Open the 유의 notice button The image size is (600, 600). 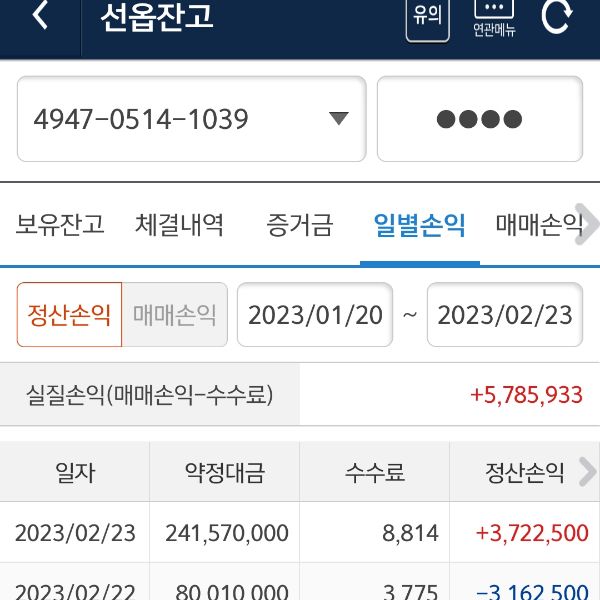pyautogui.click(x=427, y=20)
